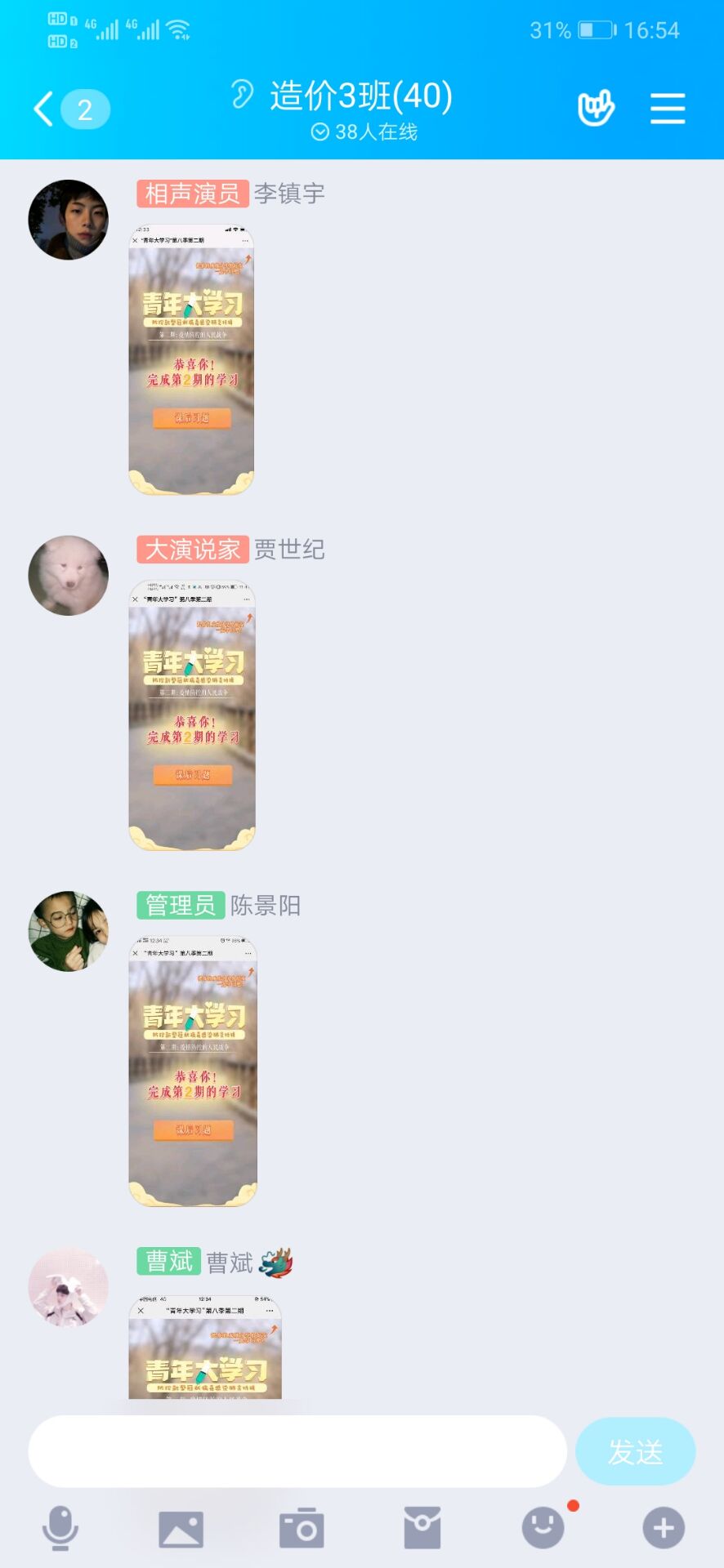Open the camera to take photo

click(x=302, y=1528)
